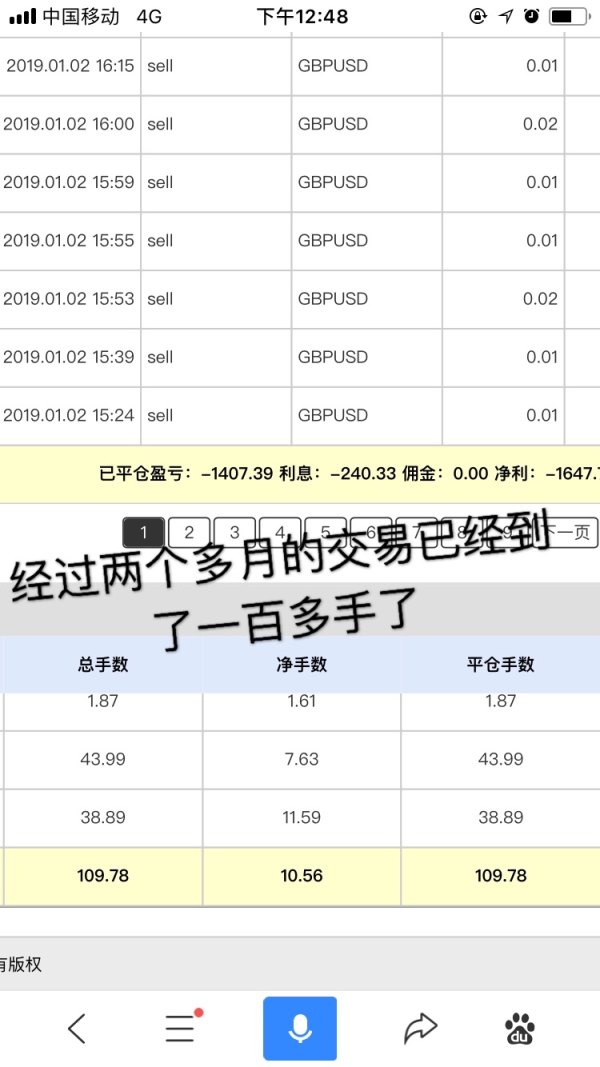The height and width of the screenshot is (1067, 600).
Task: Open the browser menu with red dot
Action: [181, 1028]
